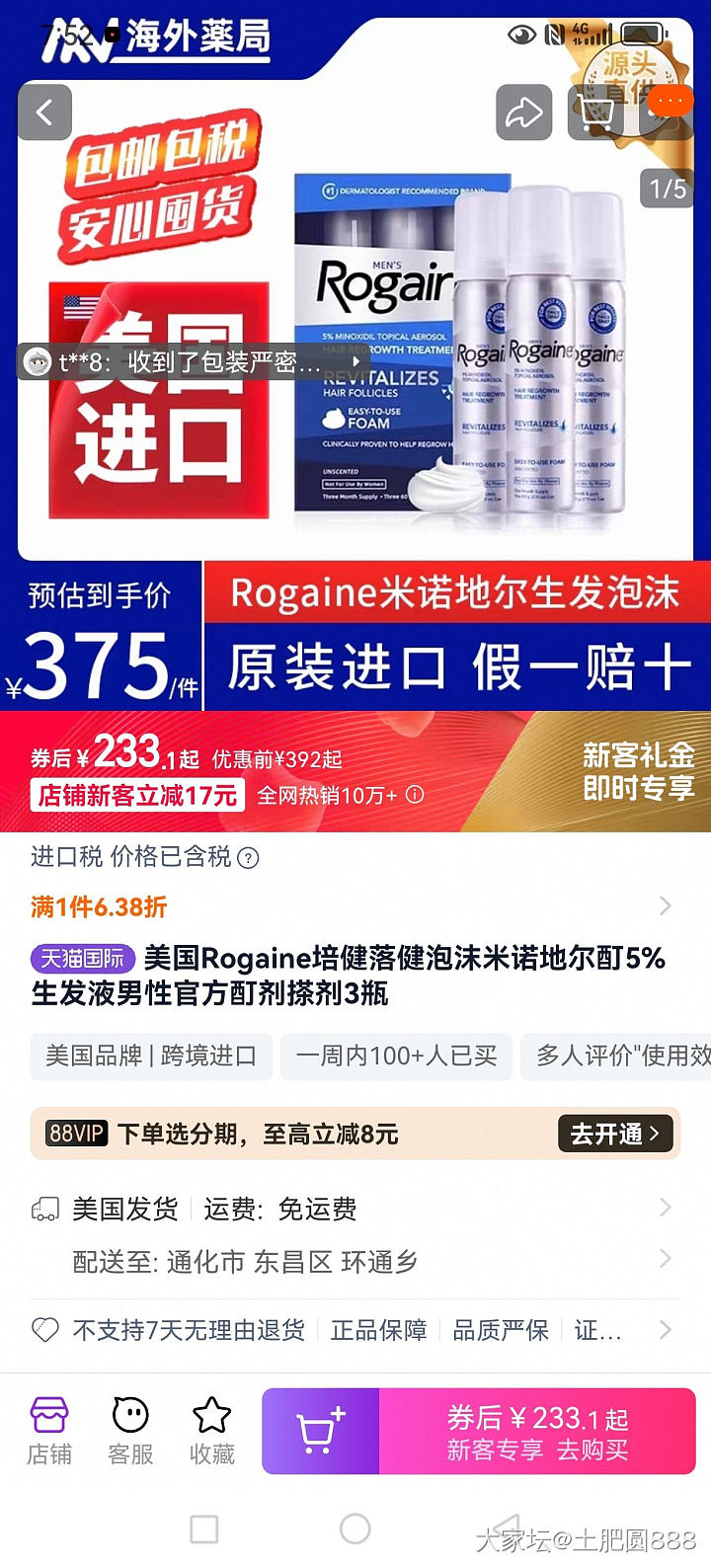This screenshot has height=1568, width=711.
Task: Open the orange more-options menu
Action: point(670,102)
